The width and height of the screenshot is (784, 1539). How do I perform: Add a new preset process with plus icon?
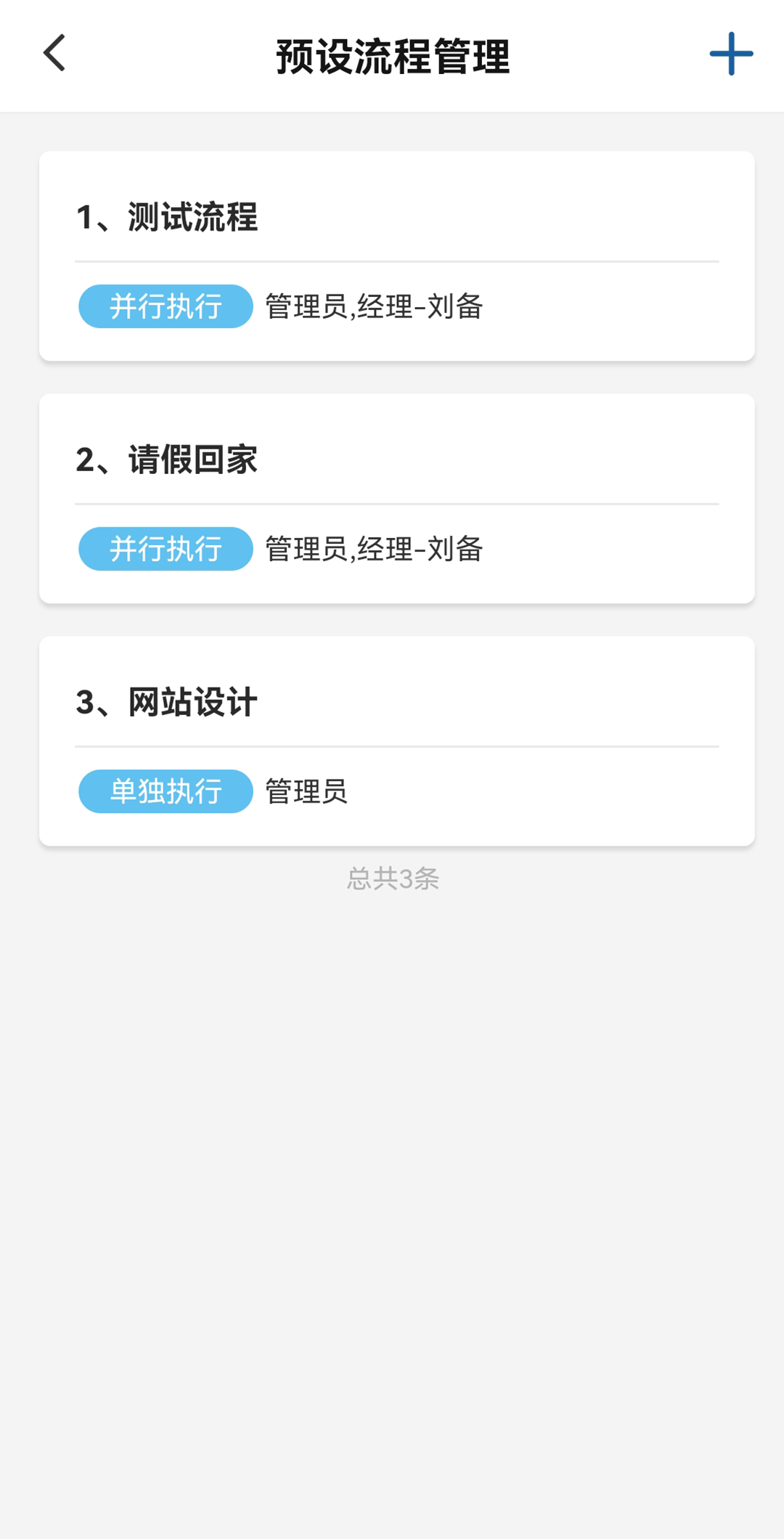click(731, 54)
